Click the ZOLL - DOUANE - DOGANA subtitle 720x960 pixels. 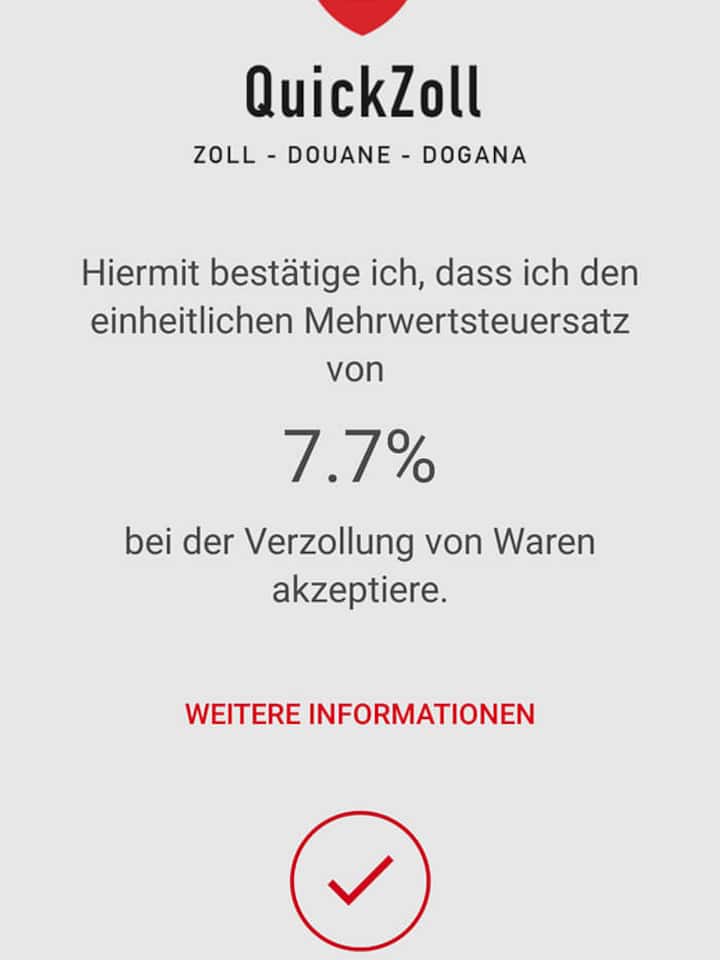click(x=360, y=154)
